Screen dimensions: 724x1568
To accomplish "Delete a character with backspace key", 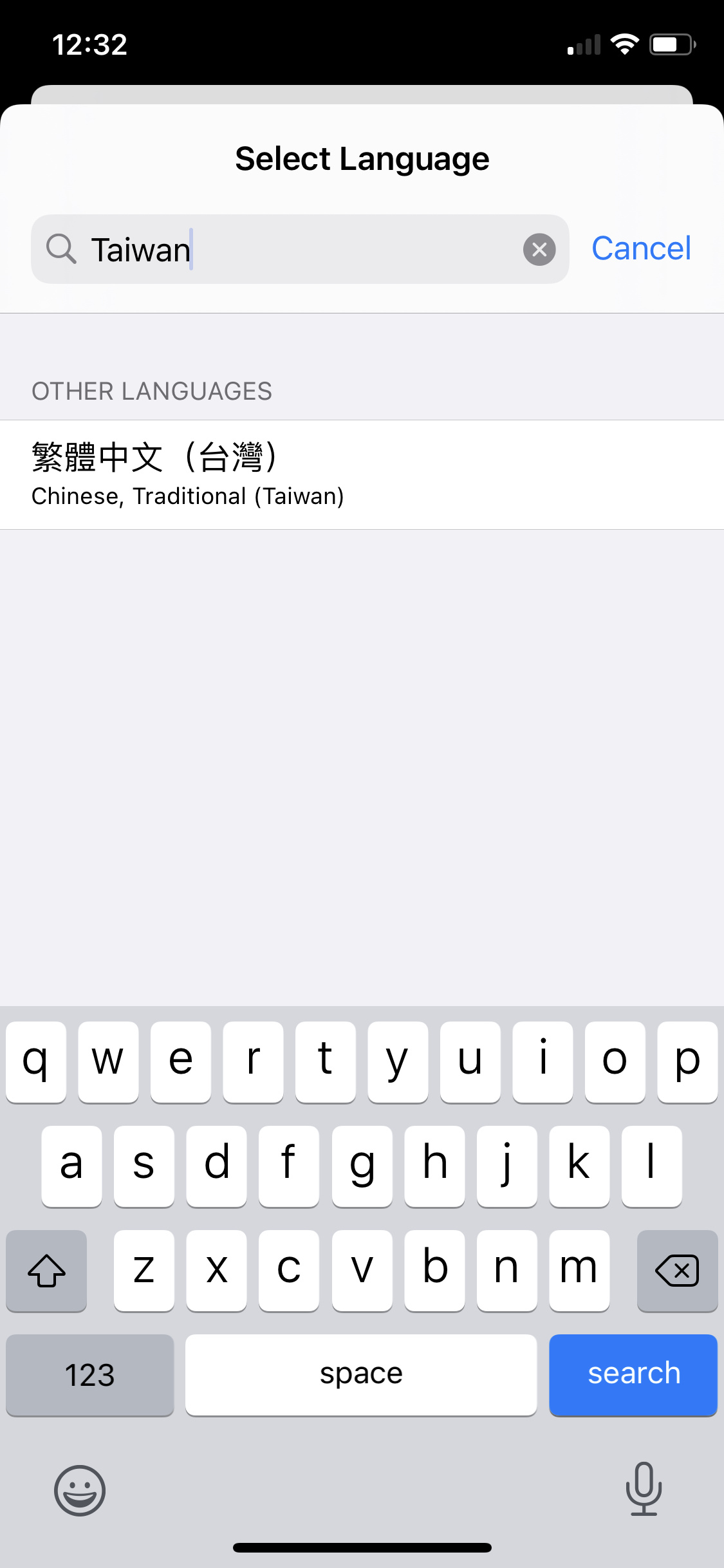I will [x=677, y=1271].
